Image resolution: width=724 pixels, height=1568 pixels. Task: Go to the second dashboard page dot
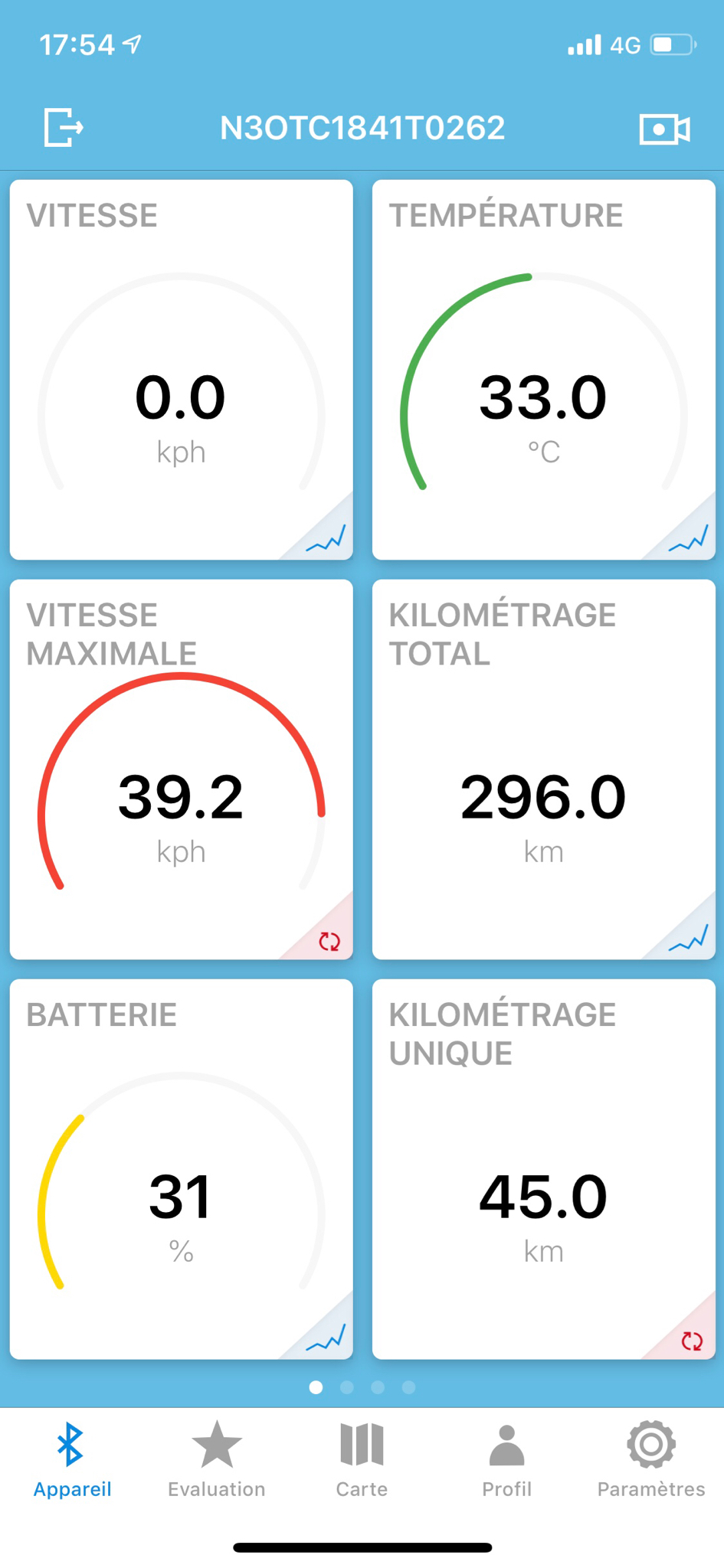(x=347, y=1387)
